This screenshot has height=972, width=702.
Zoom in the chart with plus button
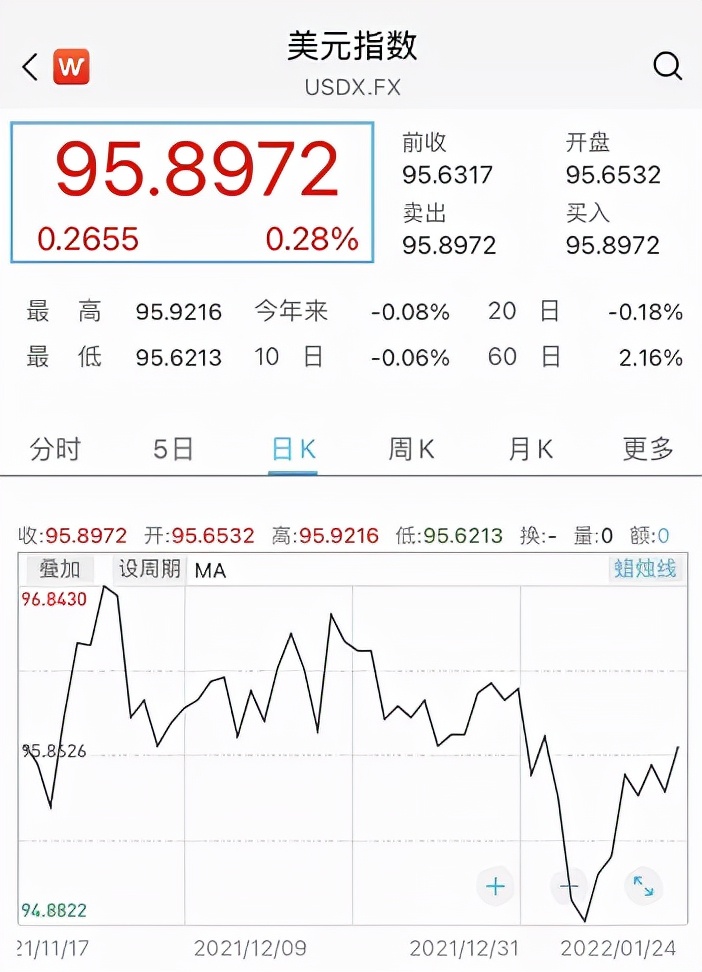(495, 886)
